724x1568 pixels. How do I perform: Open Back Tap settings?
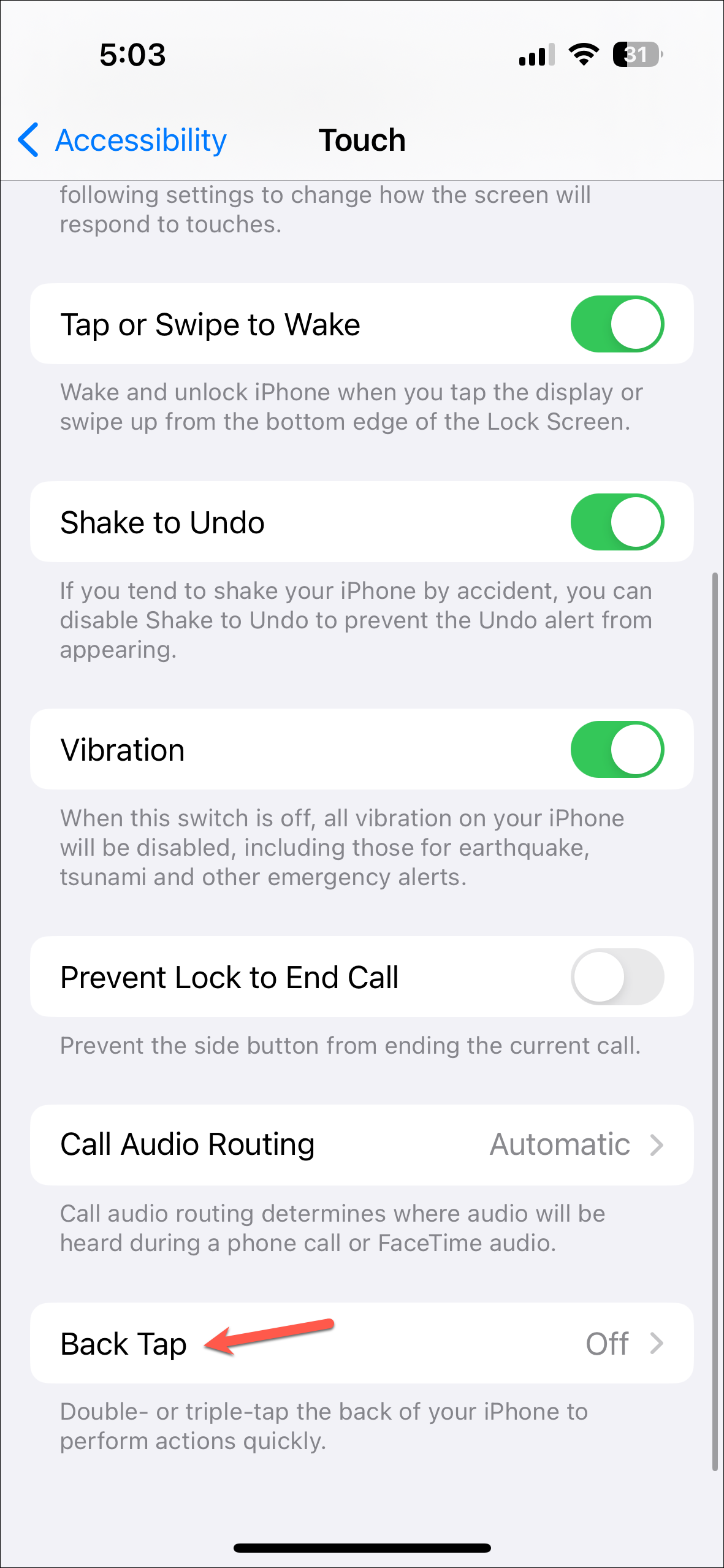pyautogui.click(x=362, y=1344)
